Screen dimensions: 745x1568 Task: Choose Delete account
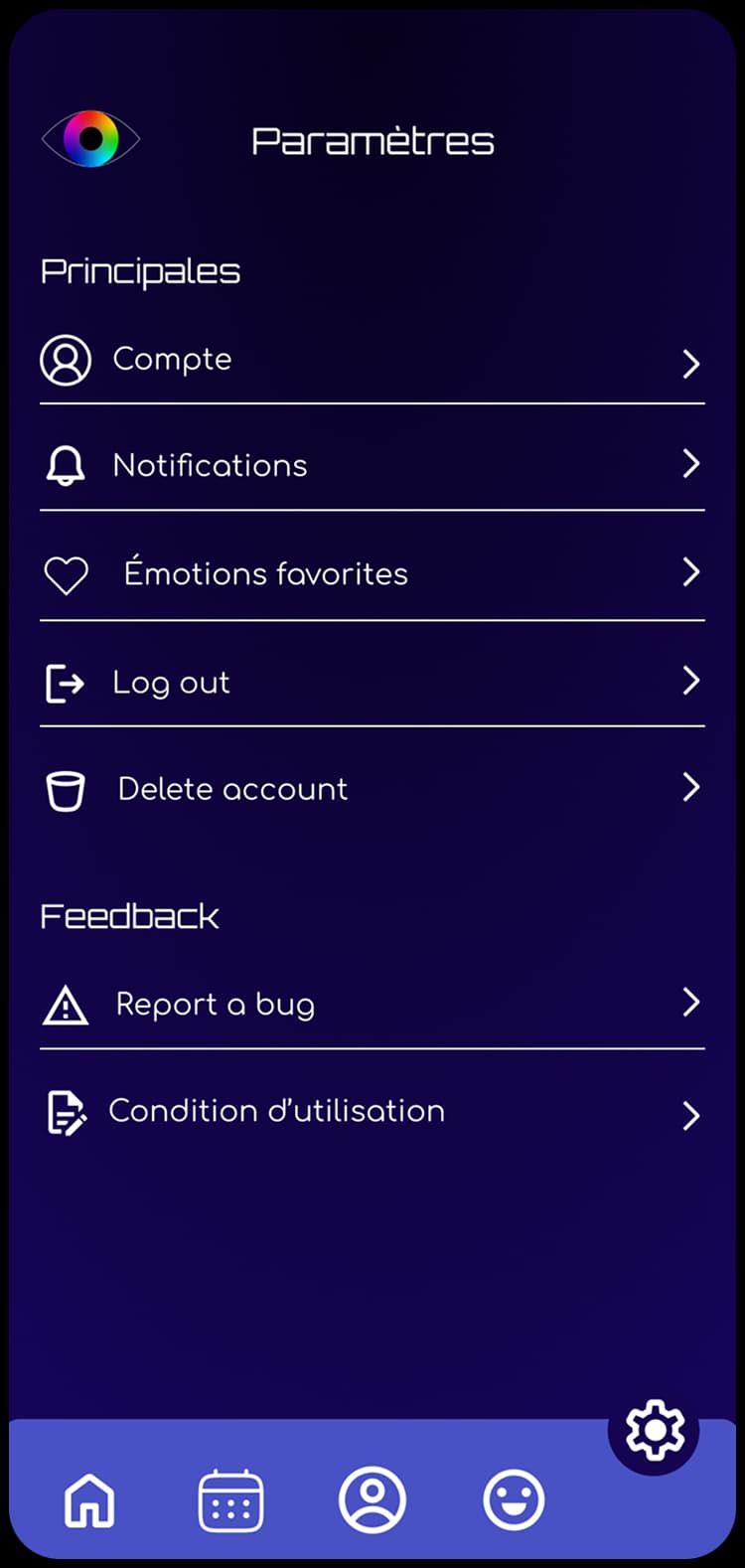(x=372, y=789)
